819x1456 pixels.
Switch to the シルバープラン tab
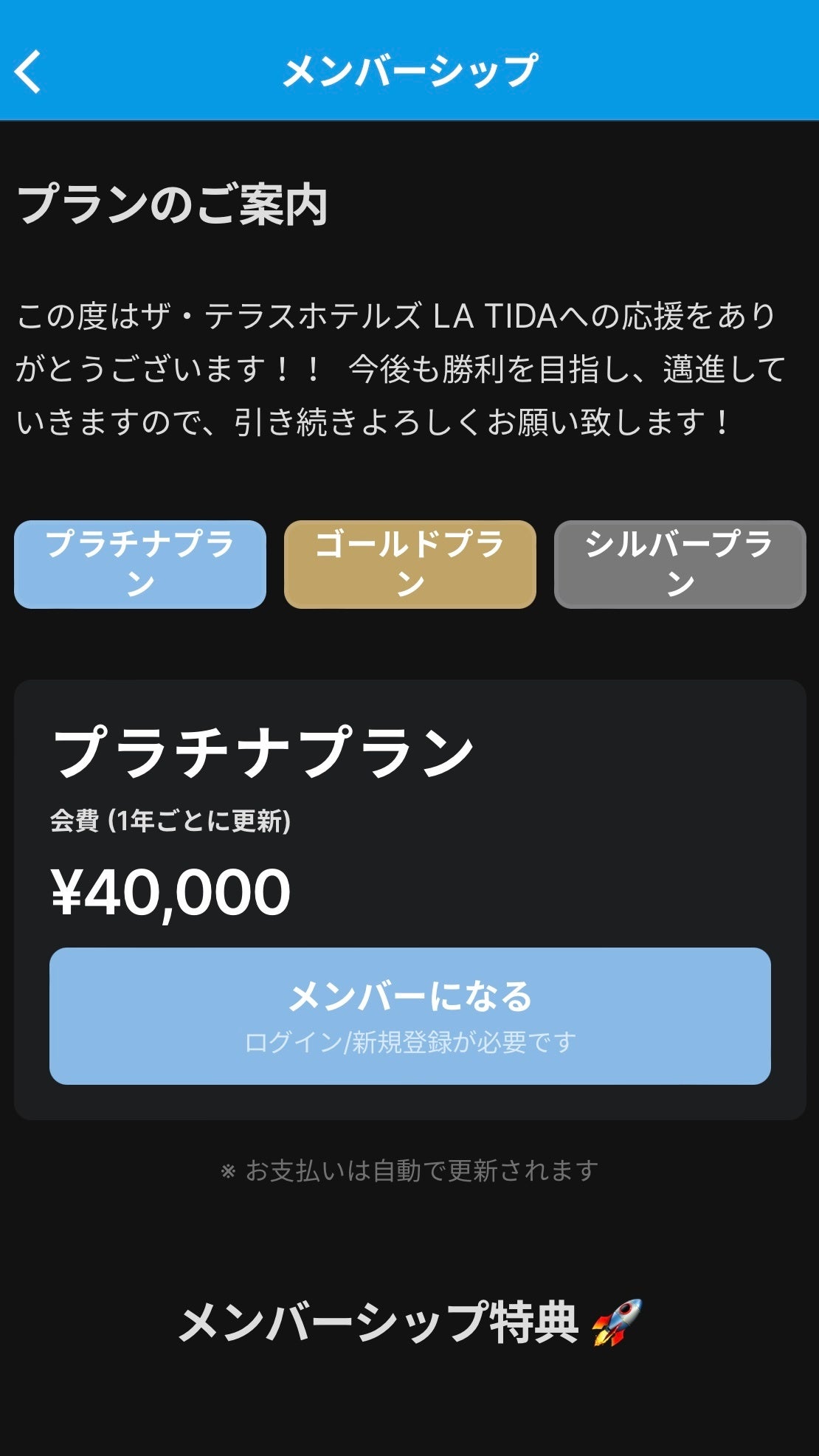(x=680, y=565)
